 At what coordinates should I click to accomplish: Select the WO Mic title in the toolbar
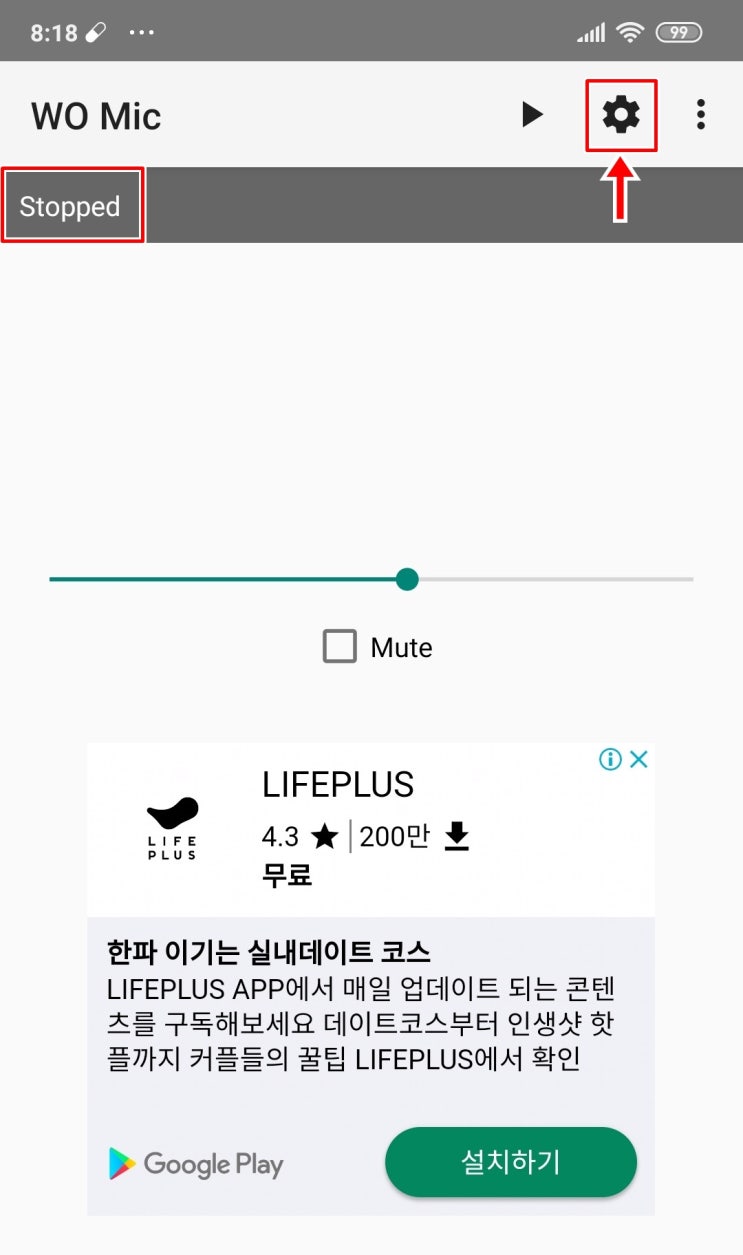click(x=95, y=114)
